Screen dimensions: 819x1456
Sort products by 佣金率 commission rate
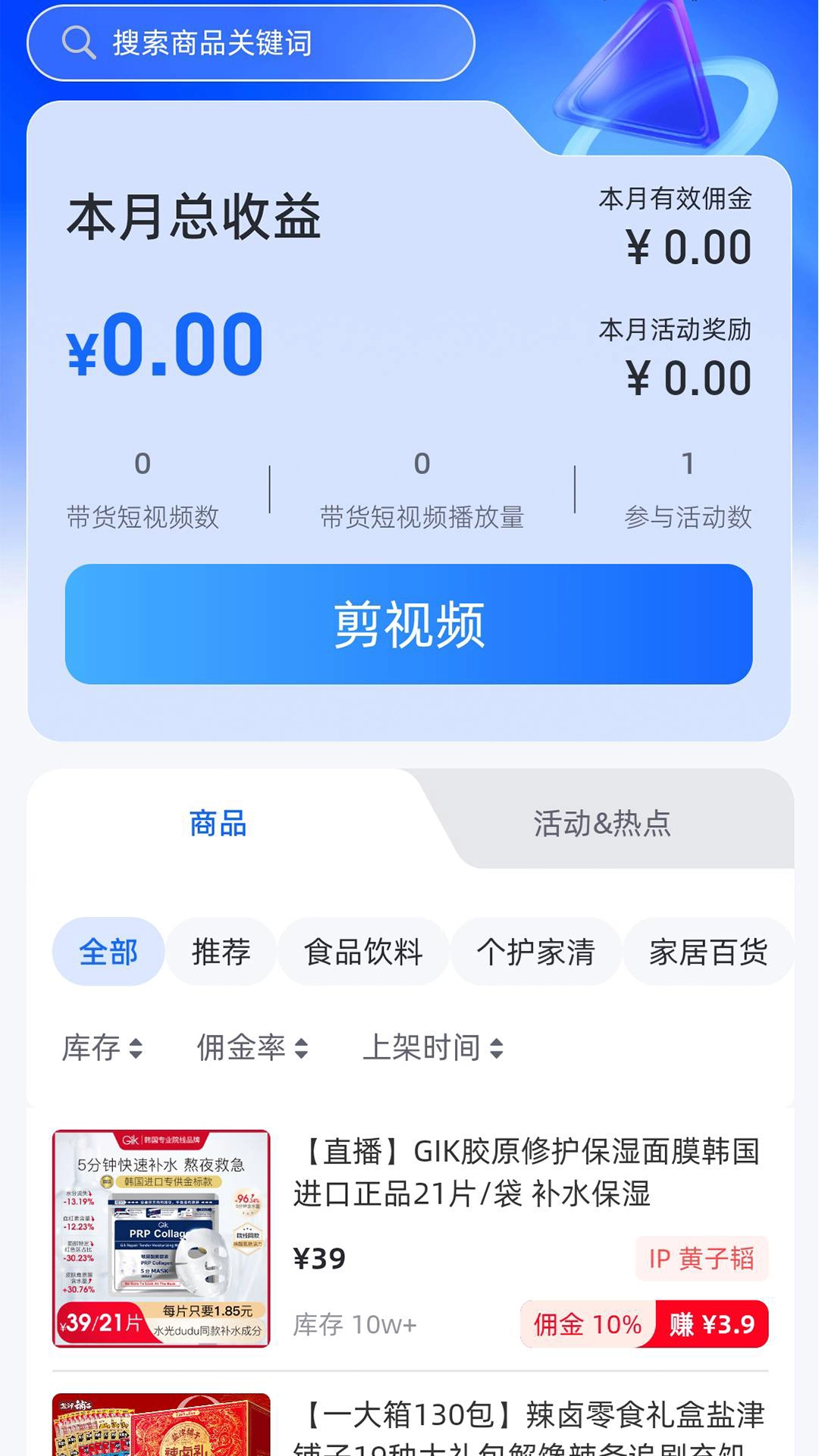[252, 1048]
